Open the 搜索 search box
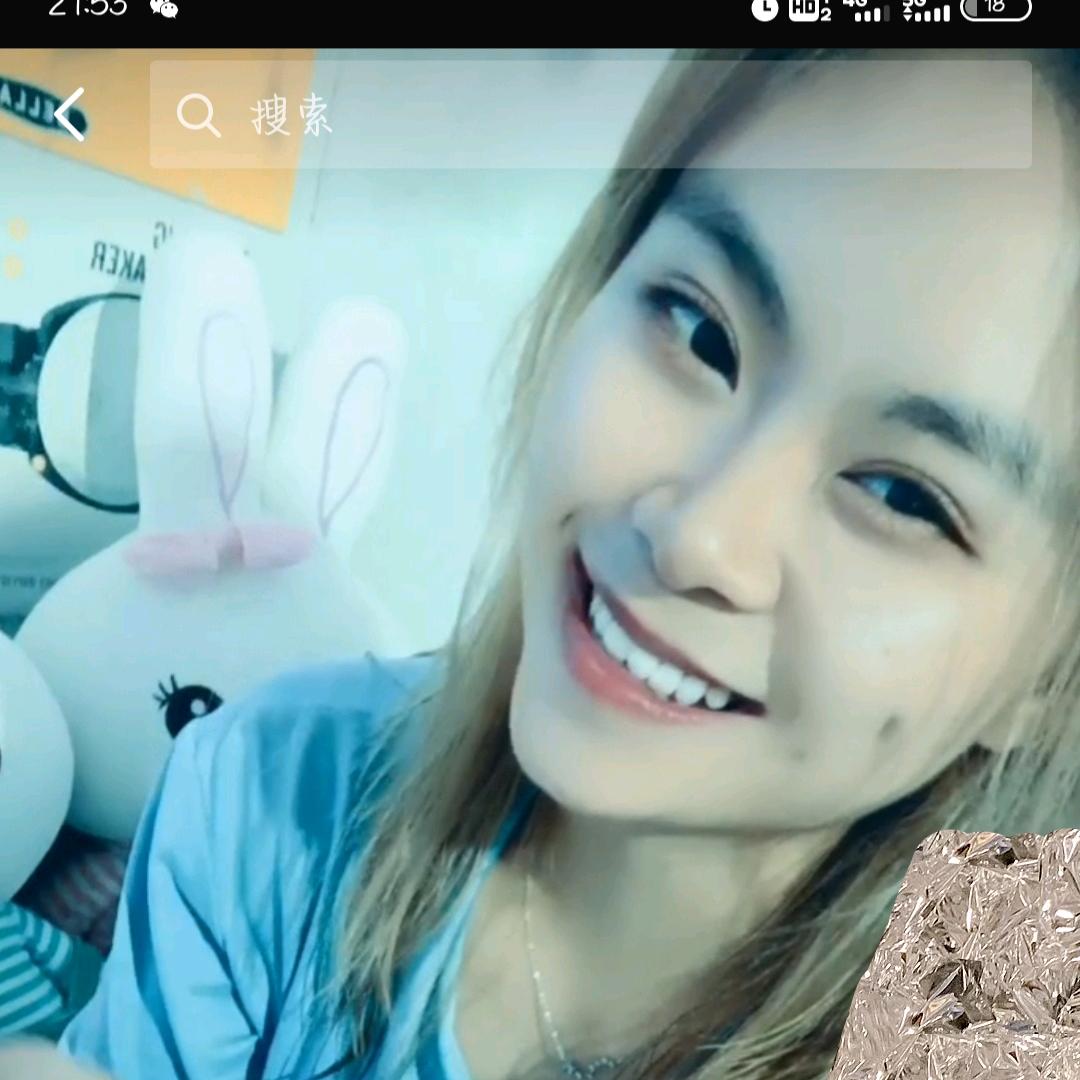Screen dimensions: 1080x1080 tap(590, 115)
